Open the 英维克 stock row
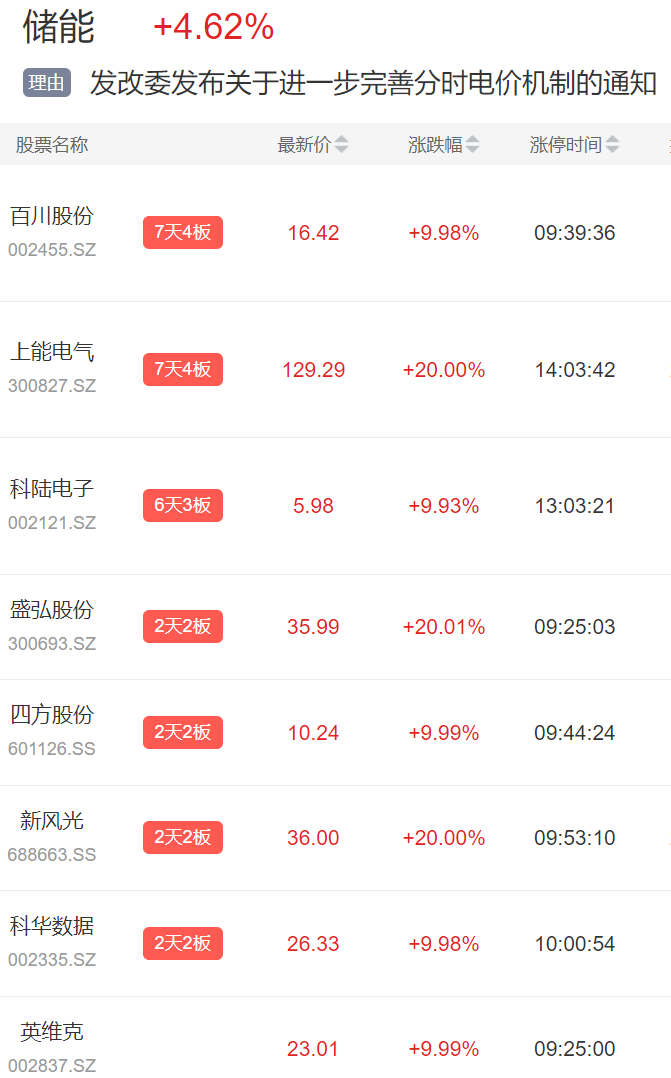This screenshot has height=1078, width=671. (336, 1037)
